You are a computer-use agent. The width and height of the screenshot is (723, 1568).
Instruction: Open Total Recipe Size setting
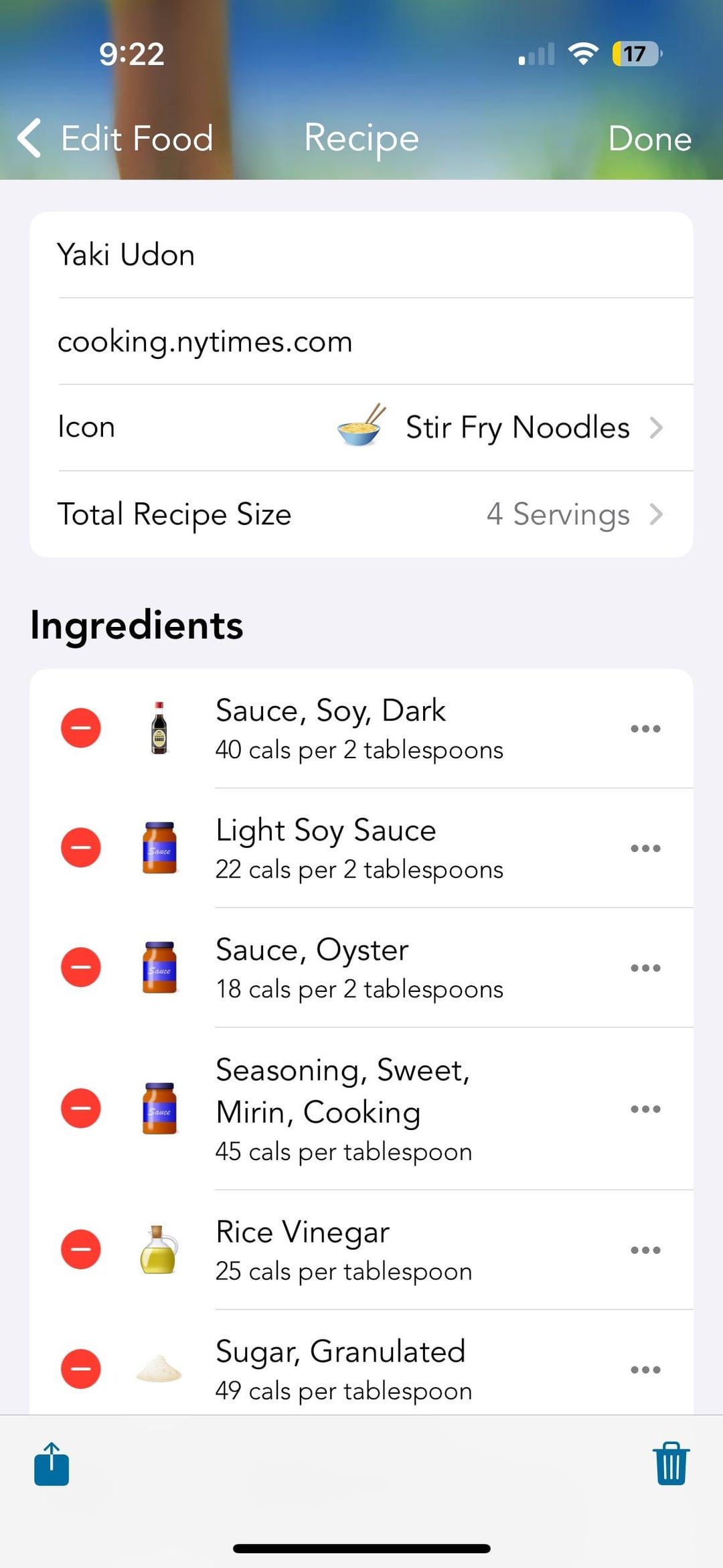pyautogui.click(x=361, y=514)
